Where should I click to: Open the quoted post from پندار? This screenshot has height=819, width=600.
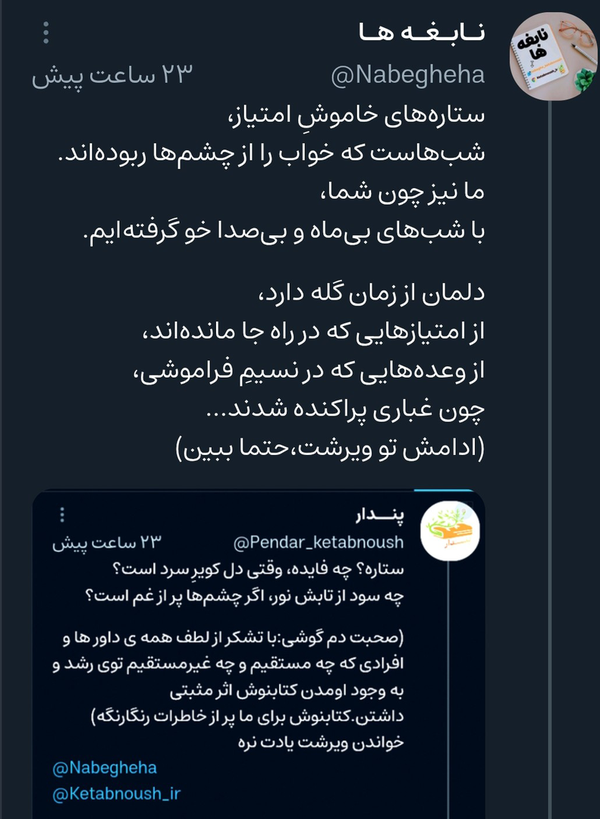pyautogui.click(x=258, y=654)
